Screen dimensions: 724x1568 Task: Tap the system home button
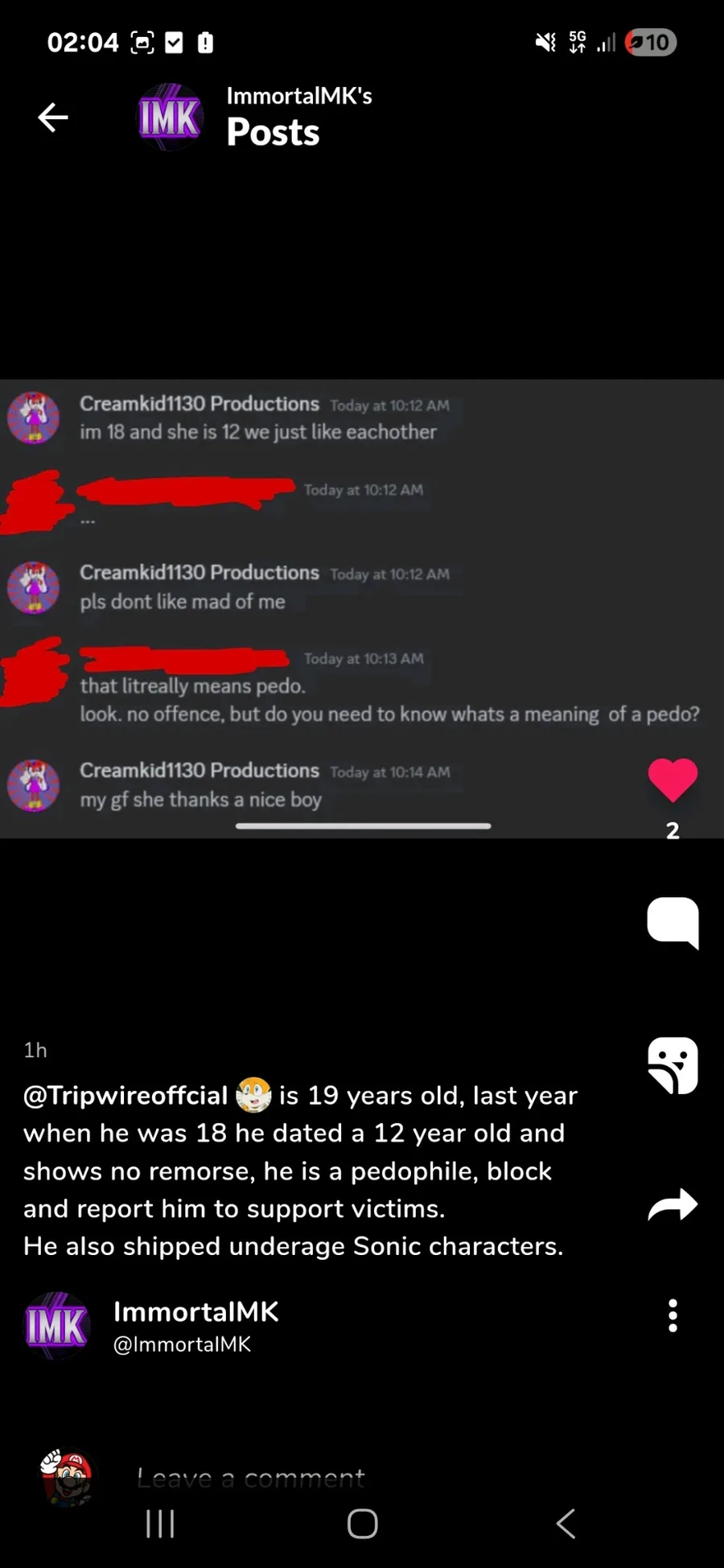(x=362, y=1523)
